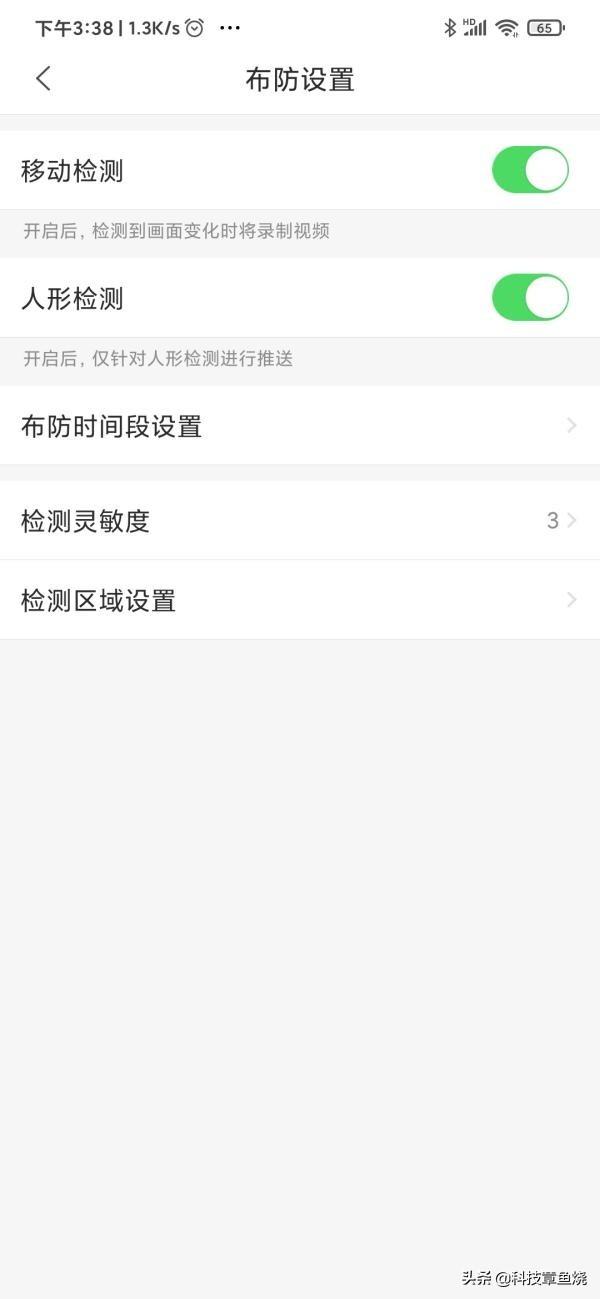Go back from 布防设置 screen
Image resolution: width=600 pixels, height=1299 pixels.
tap(43, 79)
